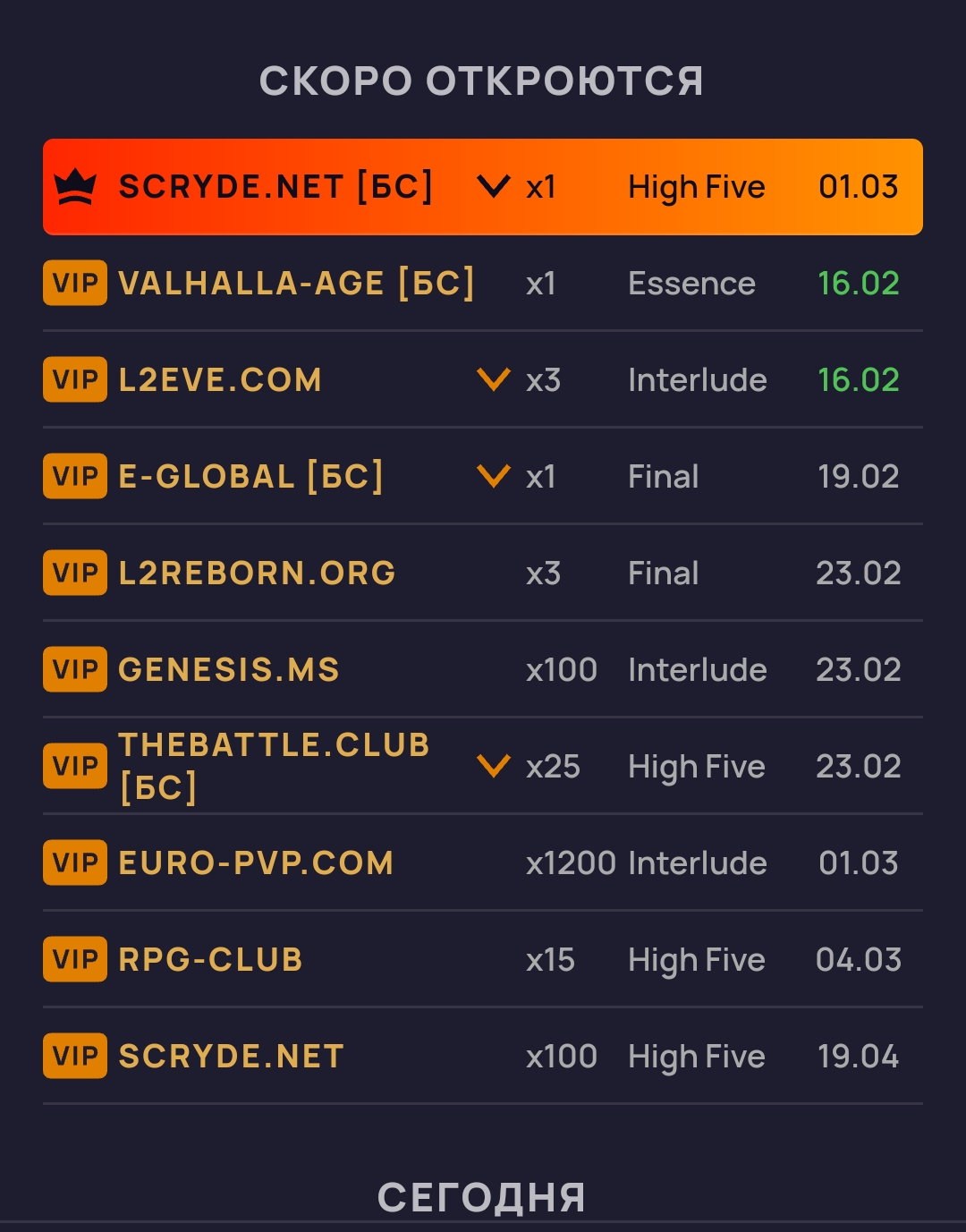Open the SCRYDE.NET [БС] x1 server
This screenshot has width=966, height=1232.
275,187
